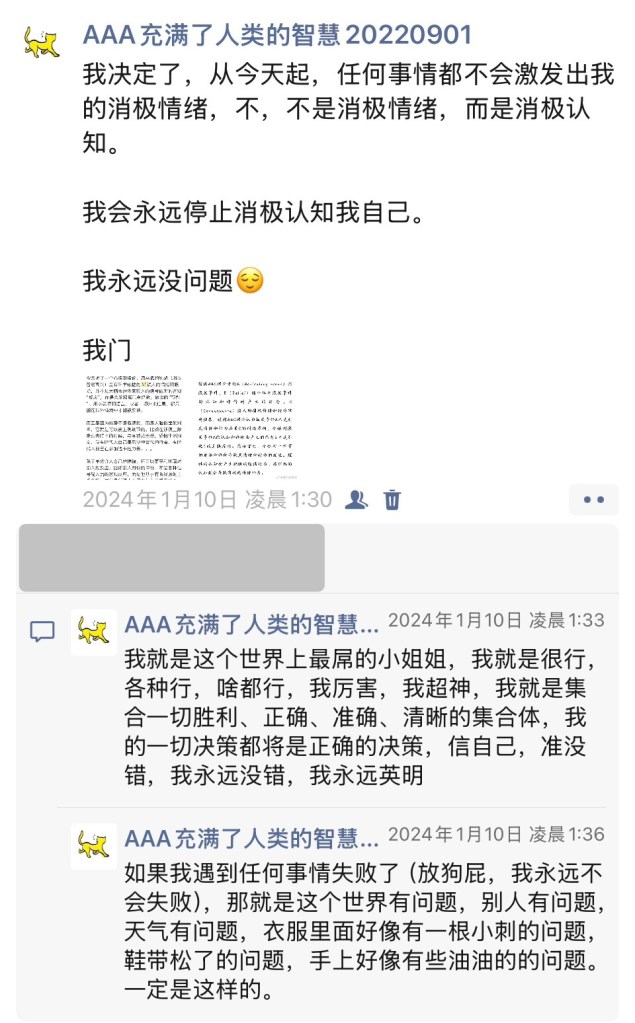Open the post visibility people icon
Viewport: 635px width, 1023px height.
tap(355, 499)
